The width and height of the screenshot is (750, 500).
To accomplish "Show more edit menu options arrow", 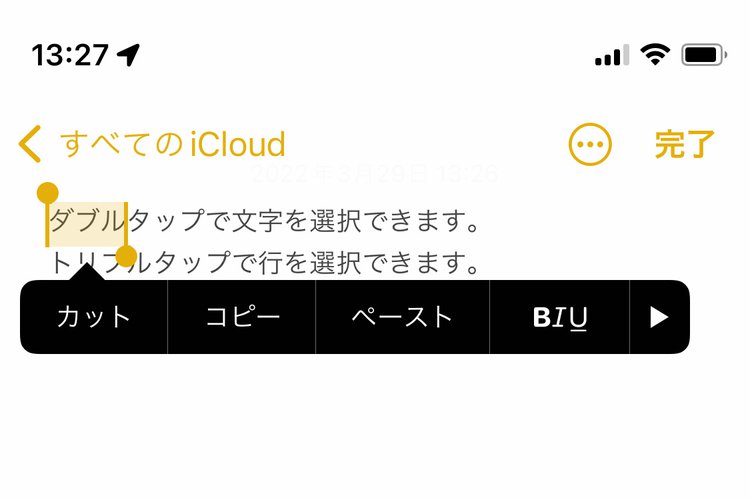I will [659, 318].
